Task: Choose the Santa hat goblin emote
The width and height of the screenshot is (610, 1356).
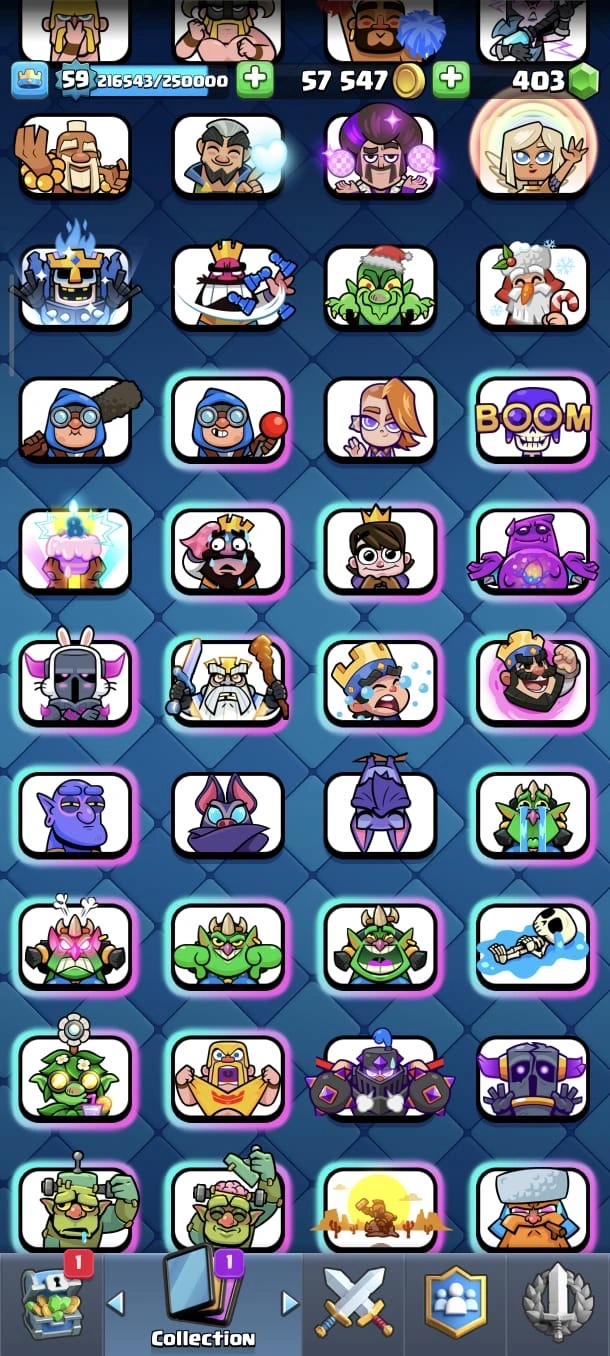Action: coord(380,288)
